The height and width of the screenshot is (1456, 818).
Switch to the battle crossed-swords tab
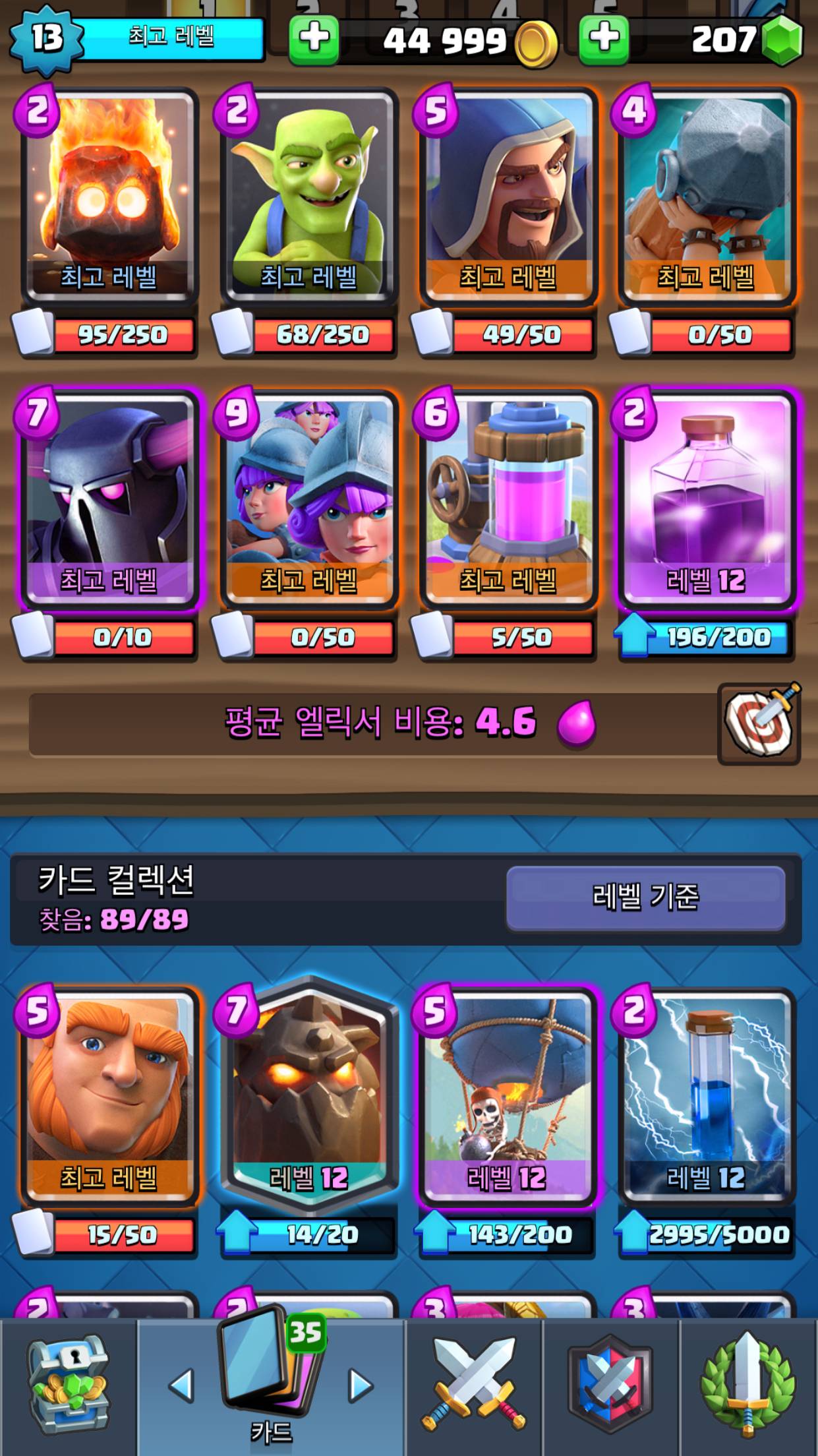[473, 1385]
